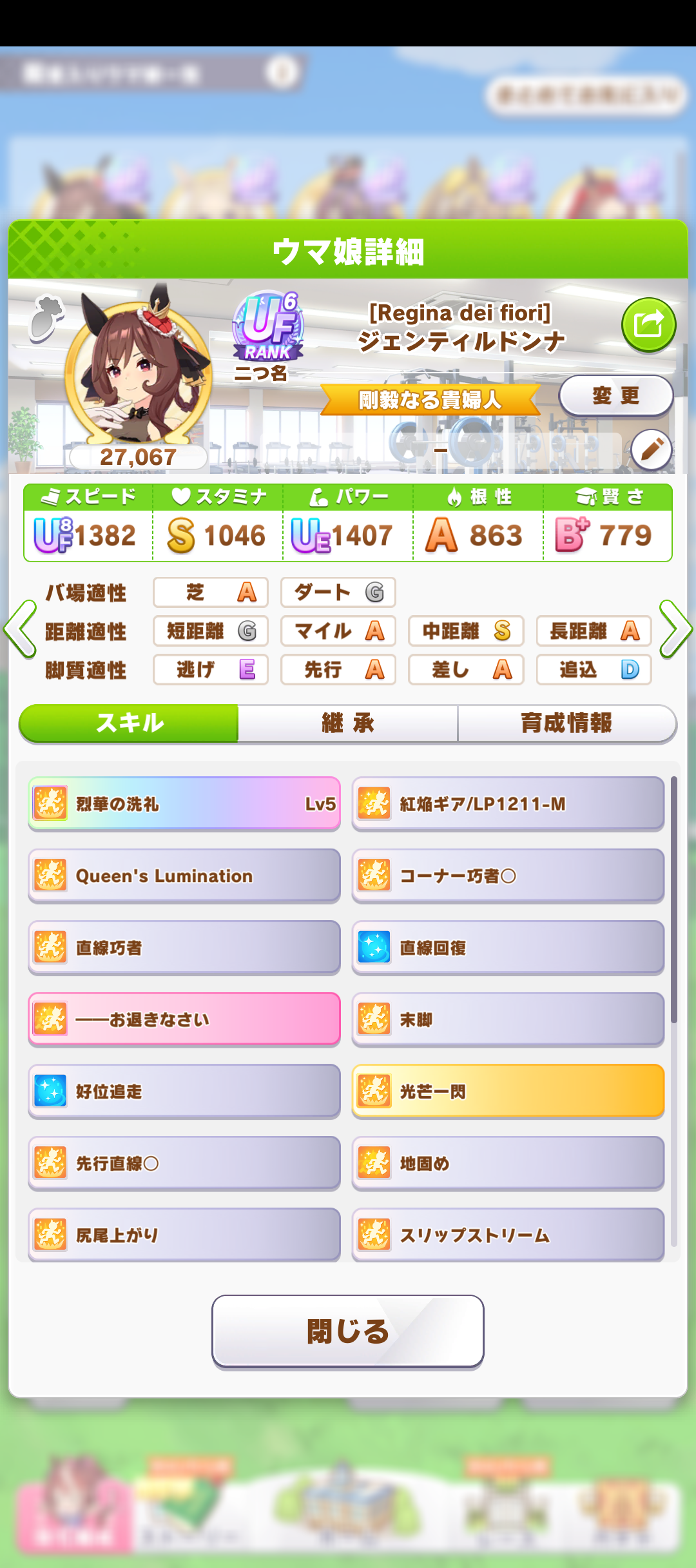Go to previous character with left arrow
Image resolution: width=696 pixels, height=1568 pixels.
tap(20, 629)
